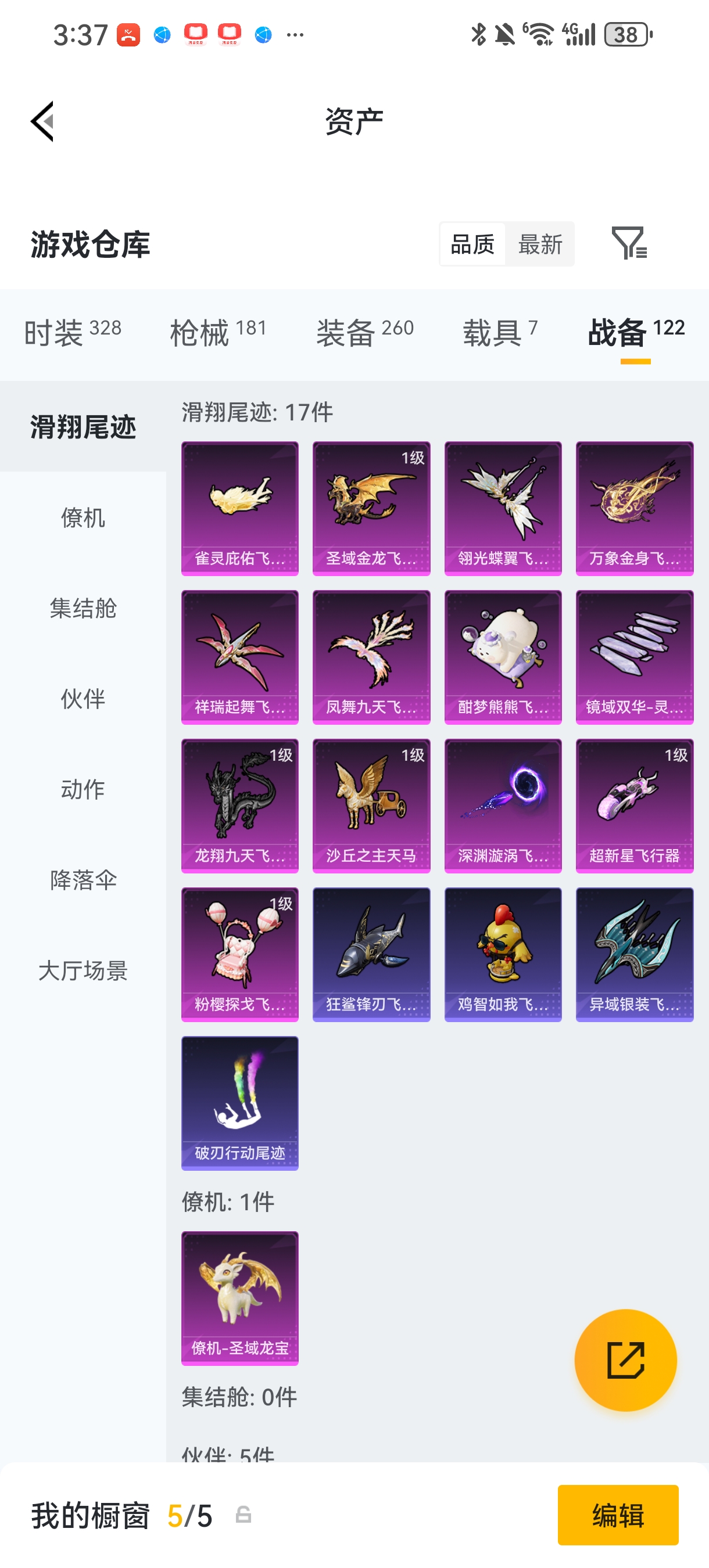Open the filter icon next to 最新
The height and width of the screenshot is (1568, 709).
tap(629, 243)
